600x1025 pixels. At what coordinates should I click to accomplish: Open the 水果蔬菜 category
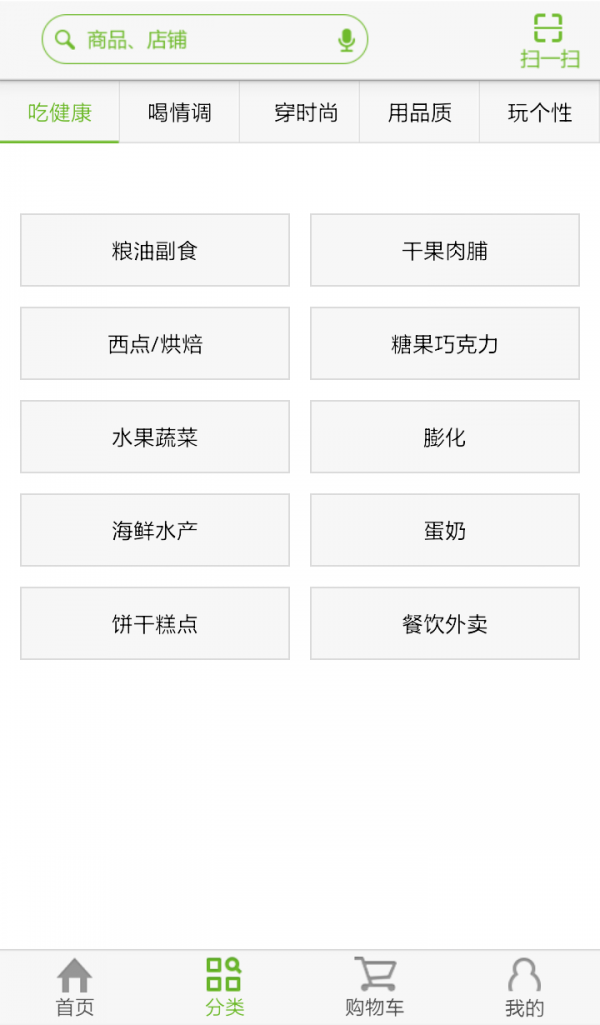pyautogui.click(x=155, y=437)
